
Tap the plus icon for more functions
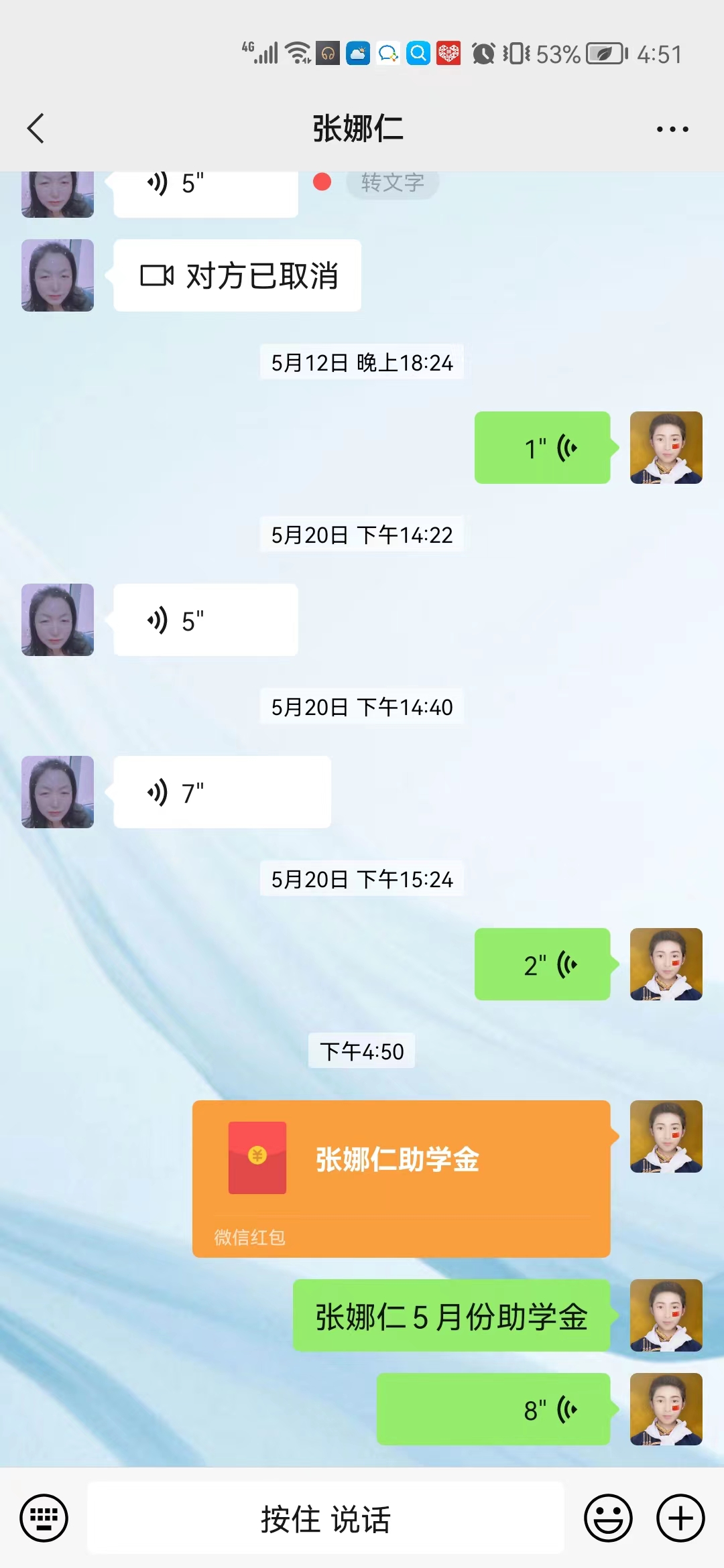pyautogui.click(x=680, y=1518)
